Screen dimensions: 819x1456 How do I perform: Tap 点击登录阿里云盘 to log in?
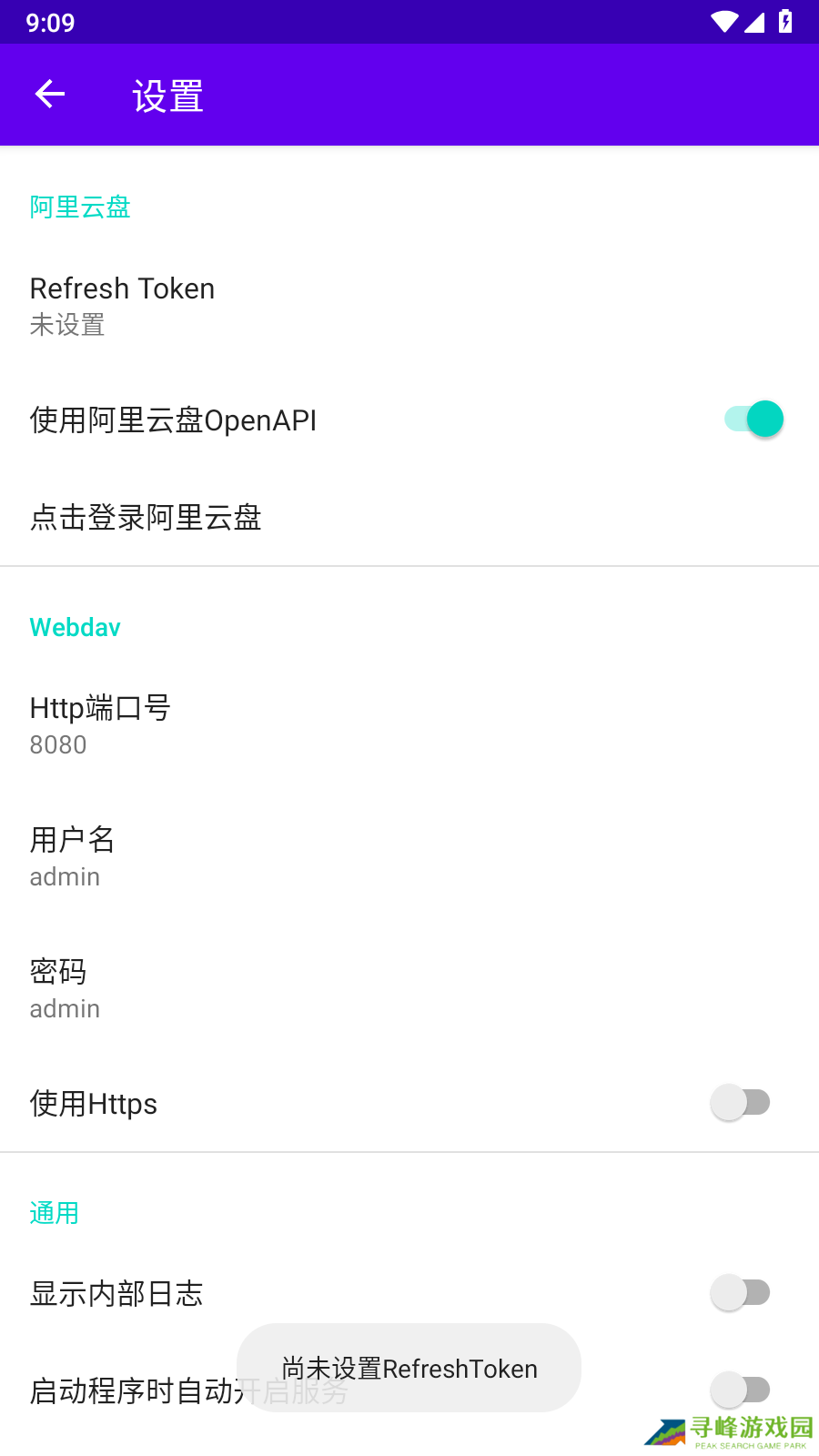pos(146,518)
